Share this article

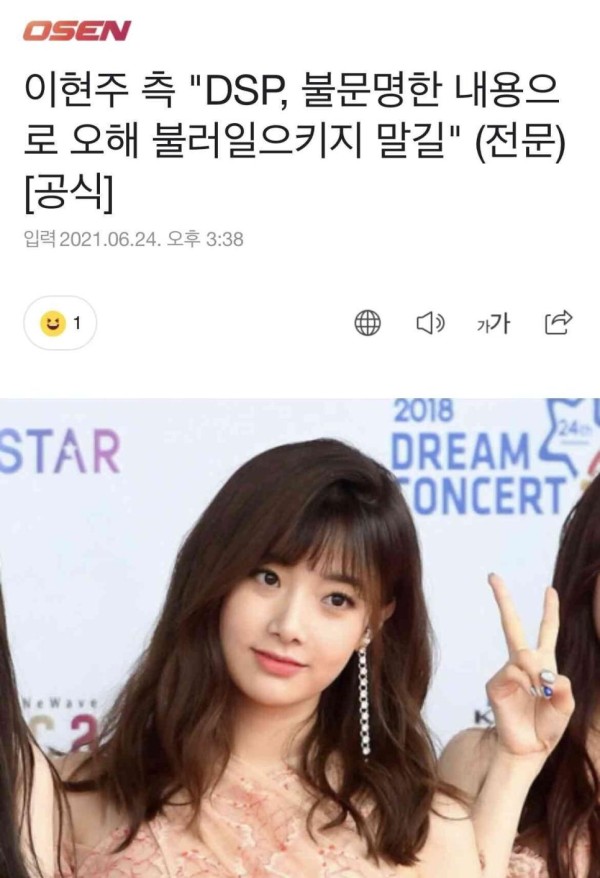557,322
